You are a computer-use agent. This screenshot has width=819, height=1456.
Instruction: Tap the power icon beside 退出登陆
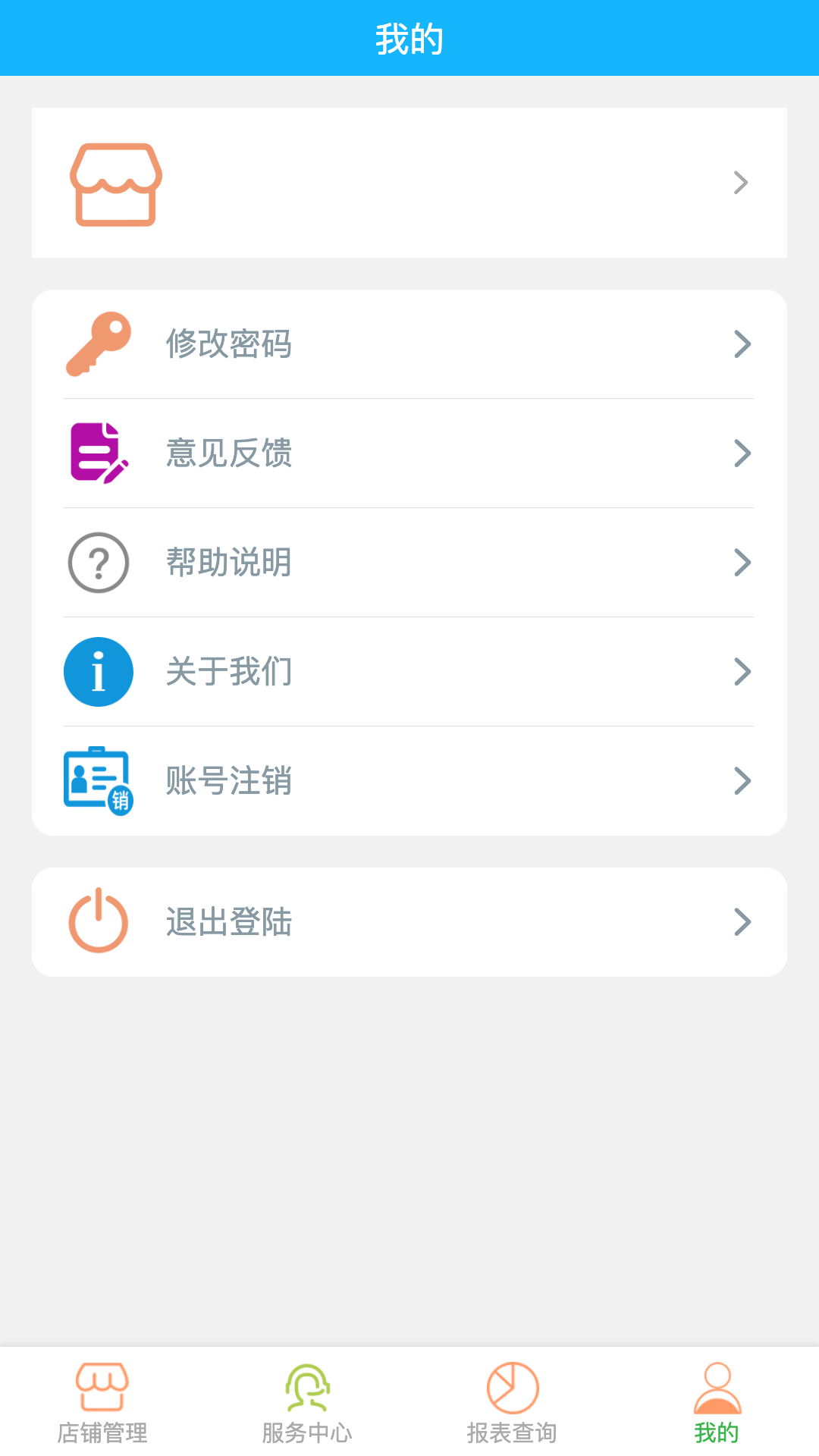99,921
